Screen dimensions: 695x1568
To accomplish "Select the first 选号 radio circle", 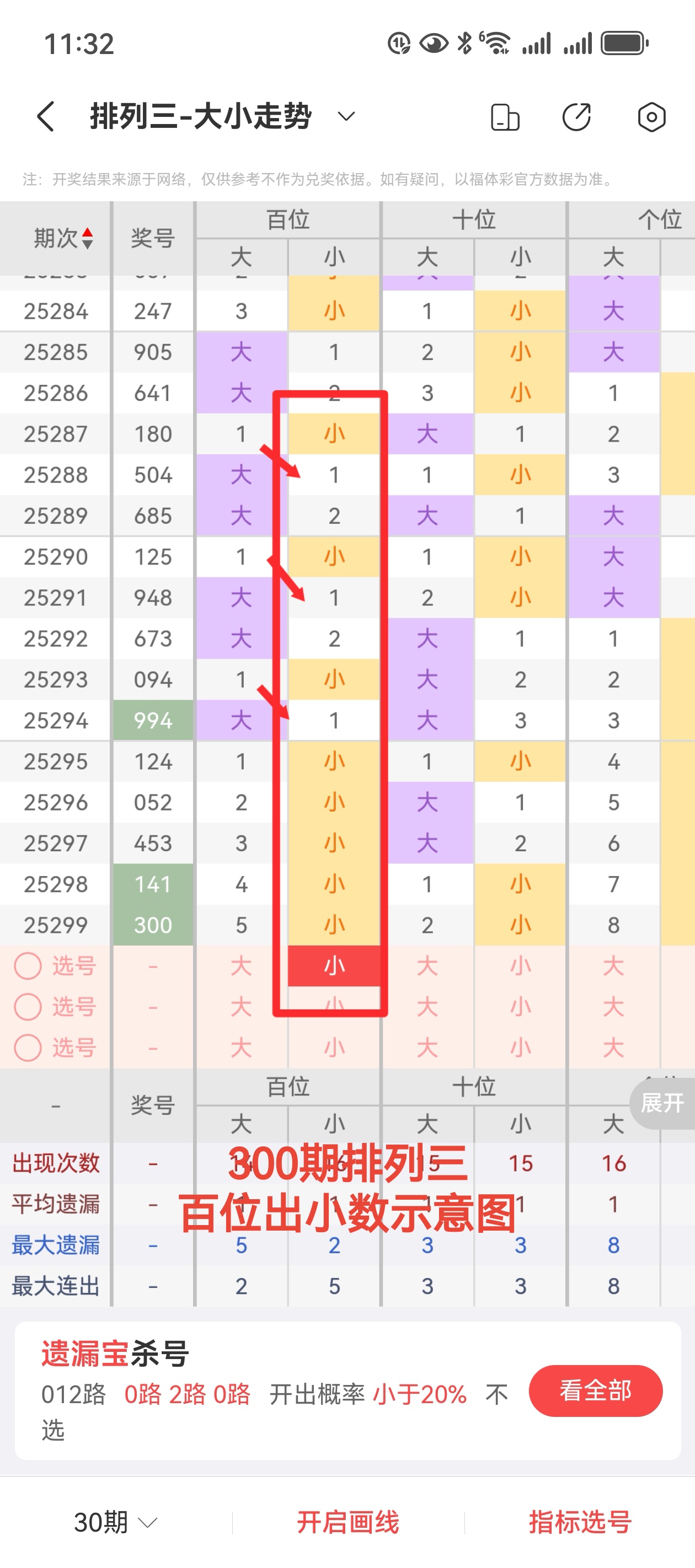I will tap(27, 966).
